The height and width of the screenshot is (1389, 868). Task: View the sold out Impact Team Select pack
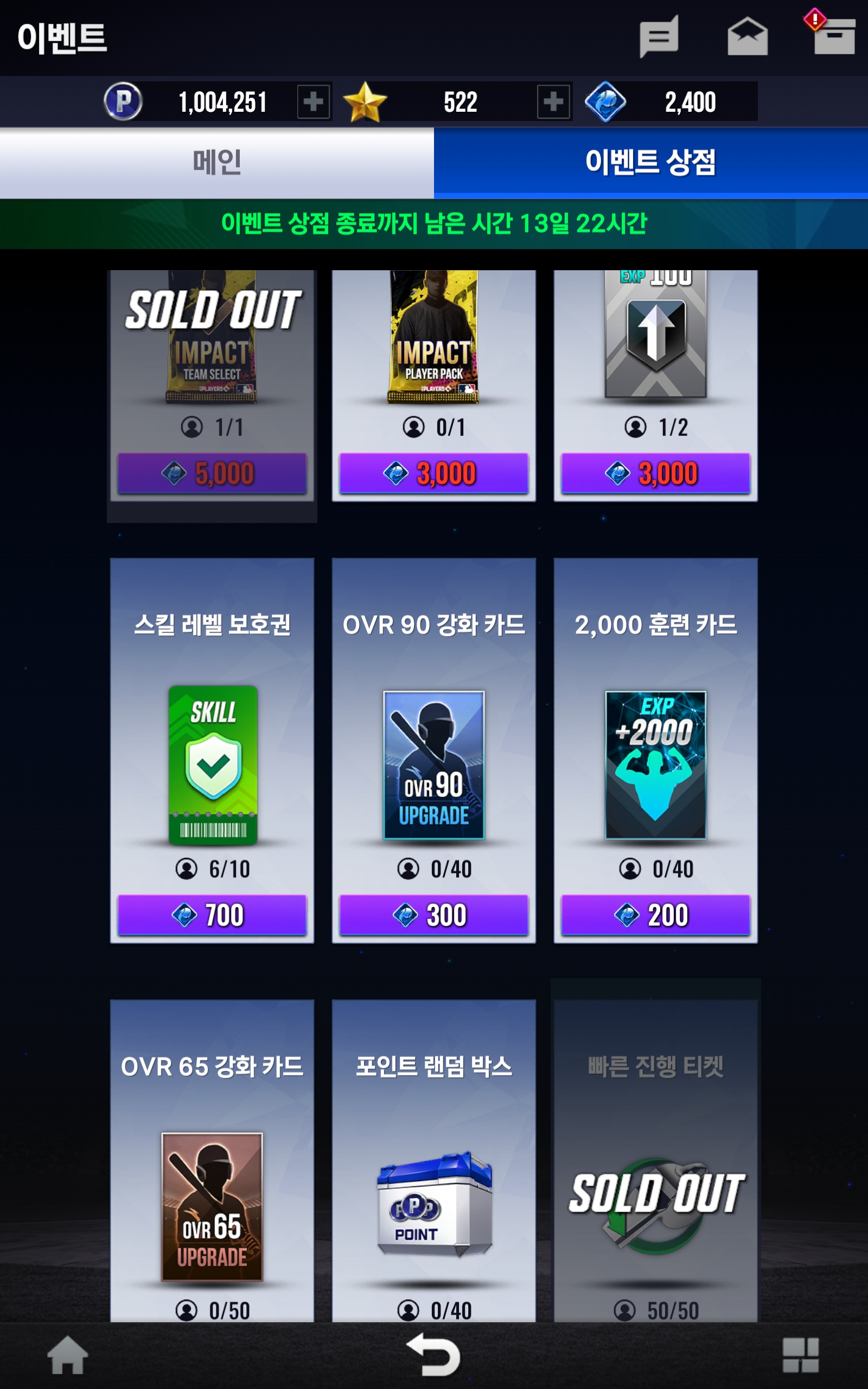[212, 385]
